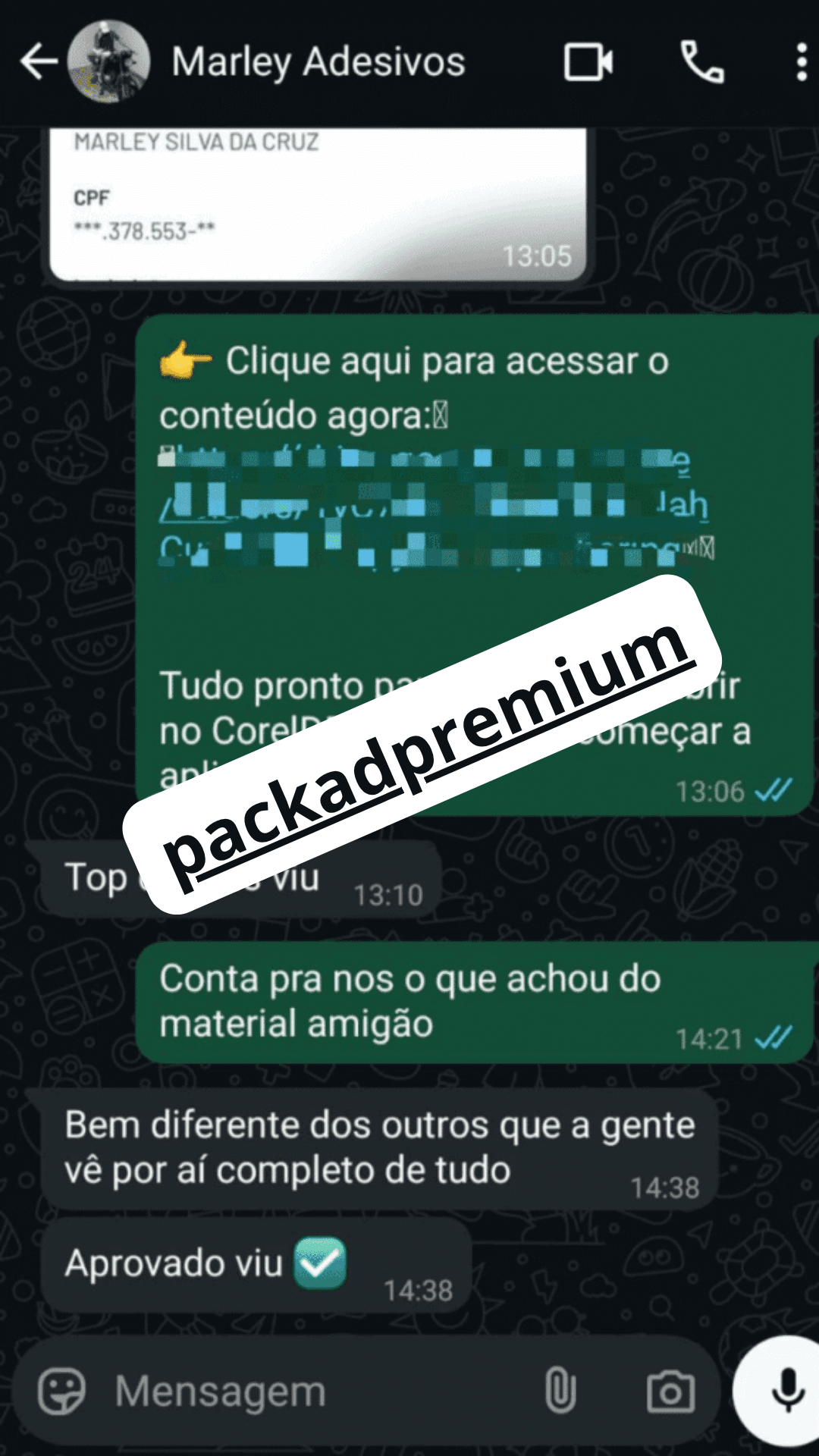Attach a file with the paperclip
This screenshot has width=819, height=1456.
(560, 1392)
